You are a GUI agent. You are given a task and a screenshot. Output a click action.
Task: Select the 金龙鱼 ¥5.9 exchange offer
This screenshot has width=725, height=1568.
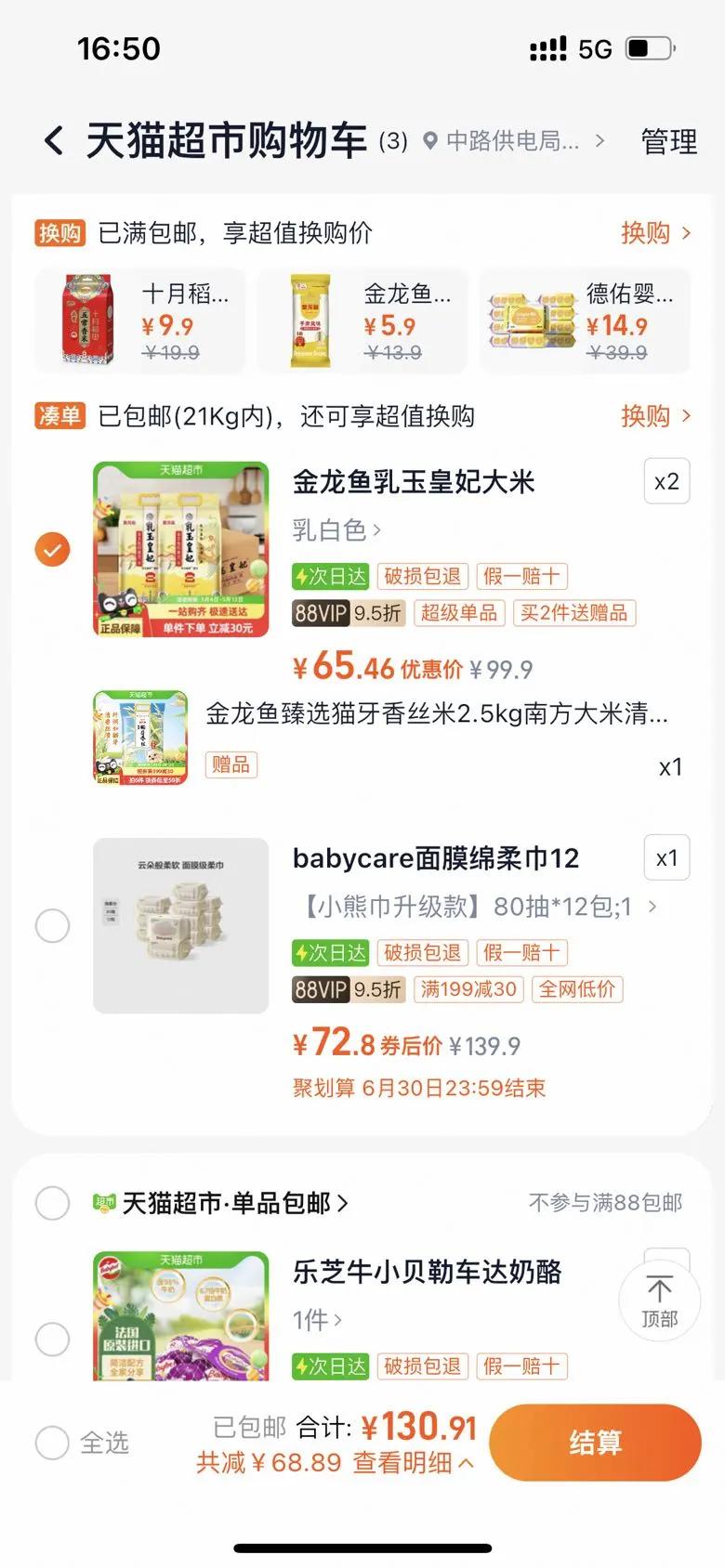click(362, 321)
